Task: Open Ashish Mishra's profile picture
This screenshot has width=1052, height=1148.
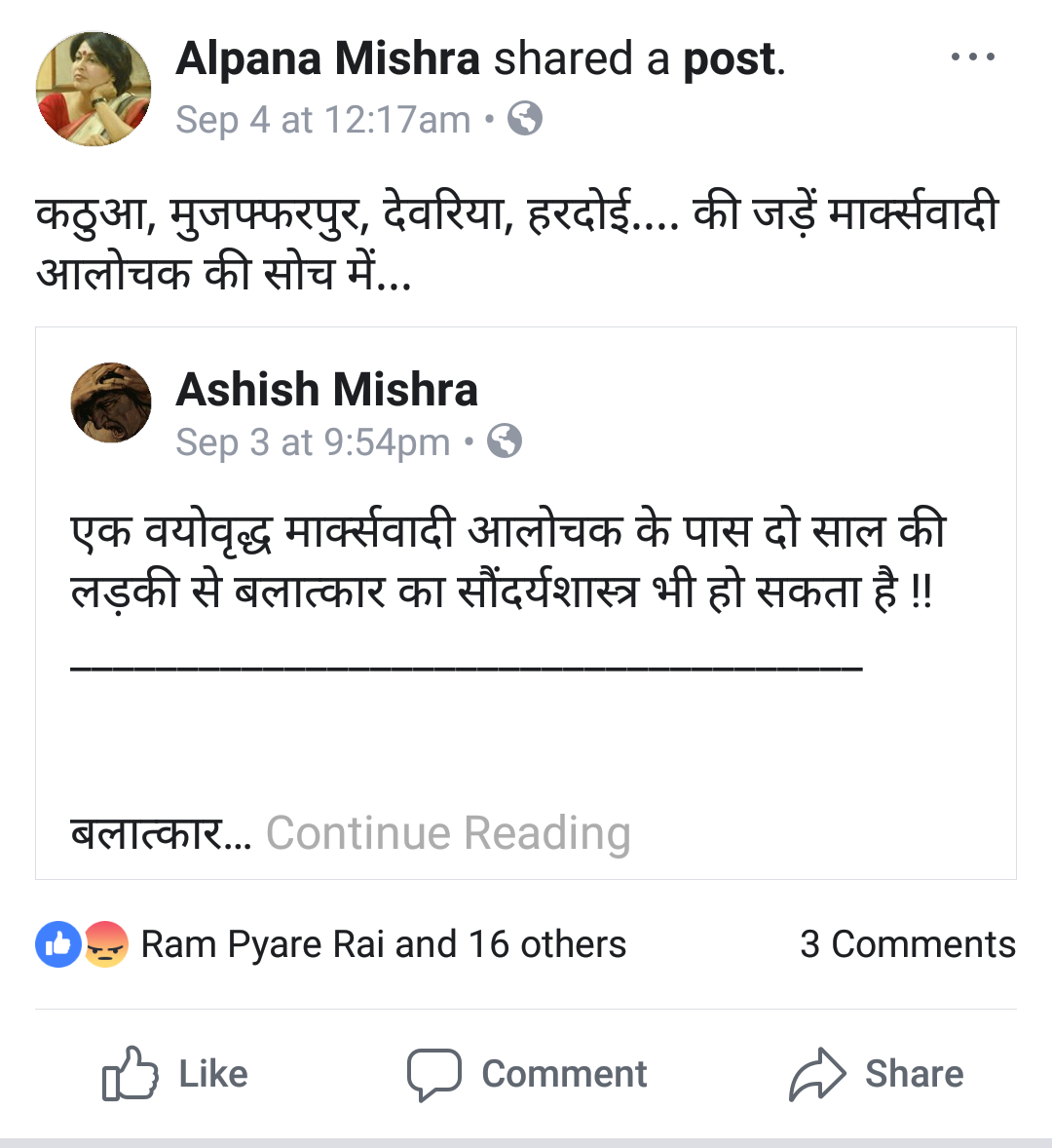Action: [111, 403]
